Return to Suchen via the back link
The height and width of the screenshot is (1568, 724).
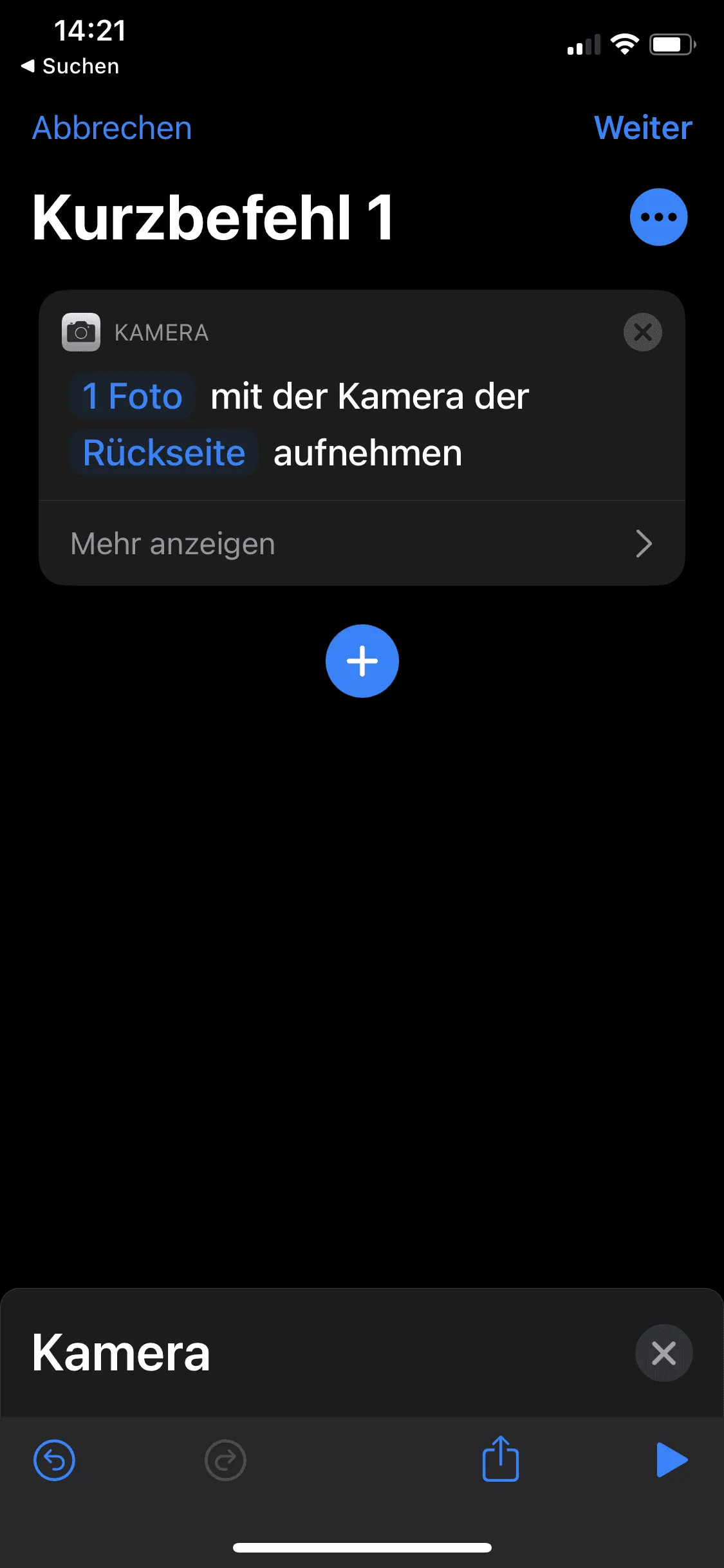tap(70, 66)
